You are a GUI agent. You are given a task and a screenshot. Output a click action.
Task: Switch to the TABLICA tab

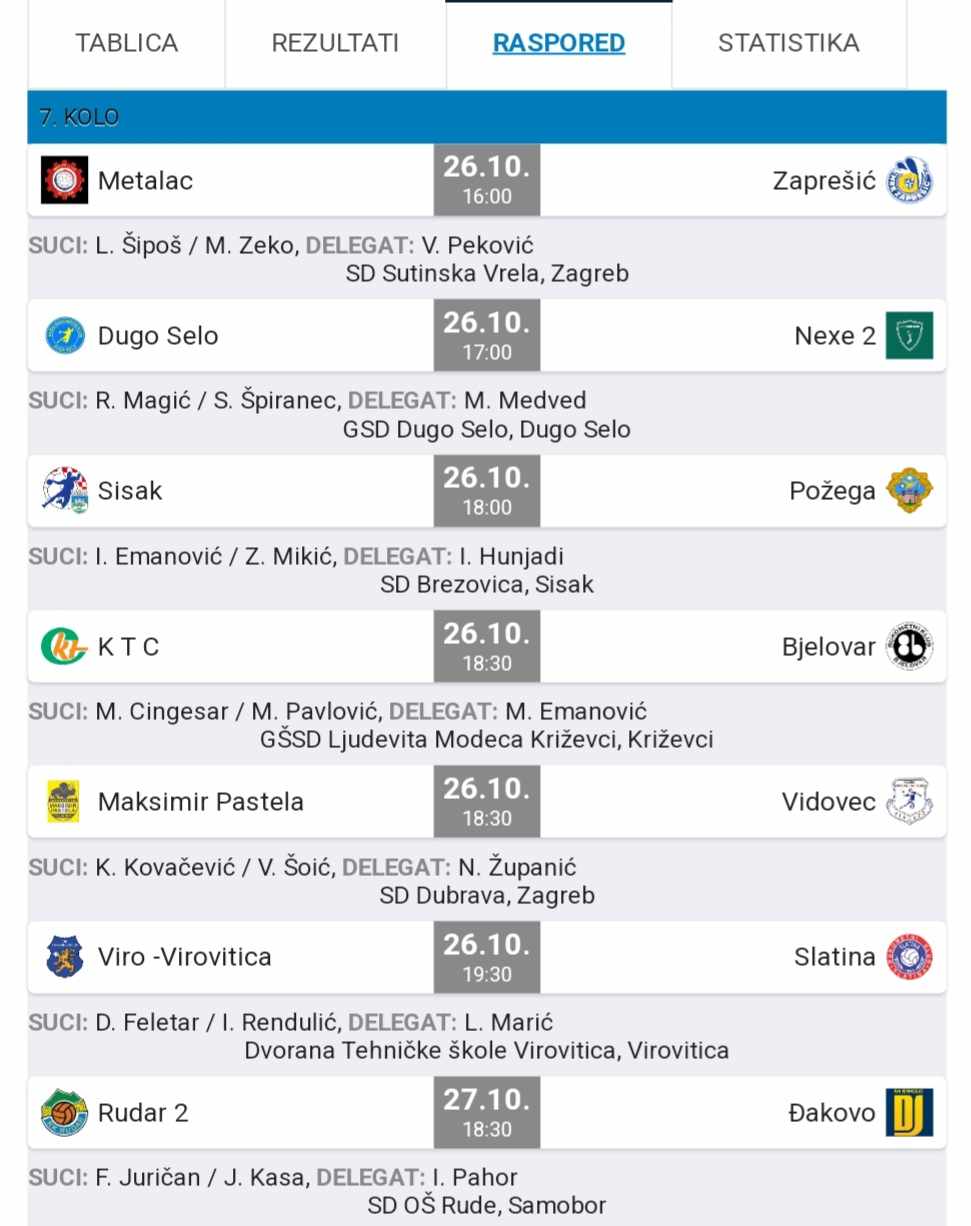pyautogui.click(x=127, y=43)
